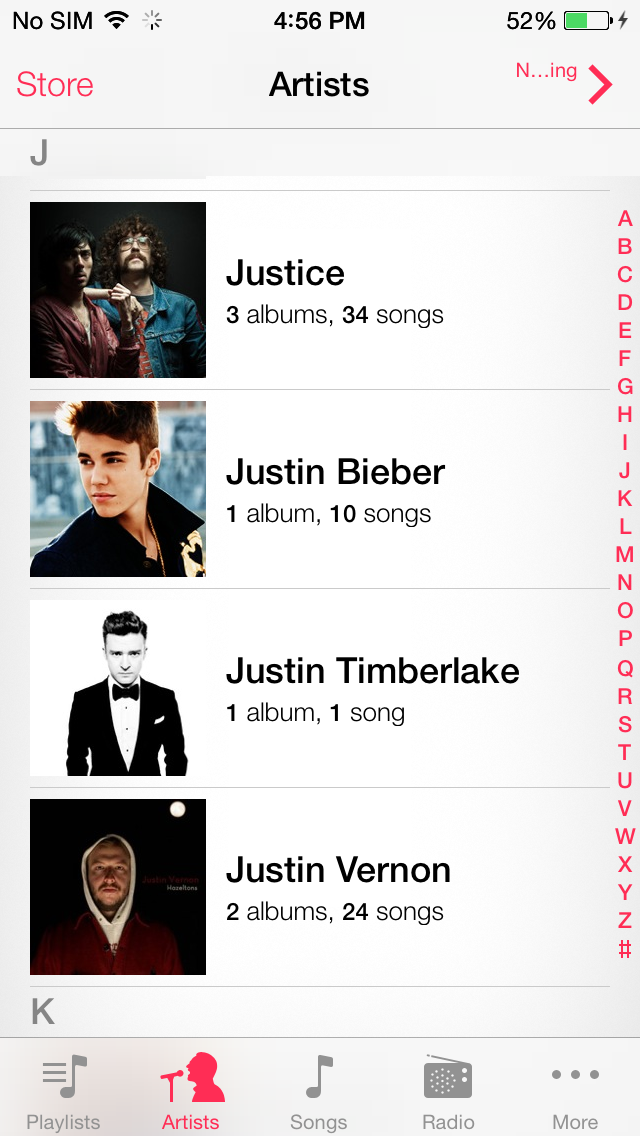This screenshot has height=1136, width=640.
Task: Open Justin Bieber's albums
Action: 320,489
